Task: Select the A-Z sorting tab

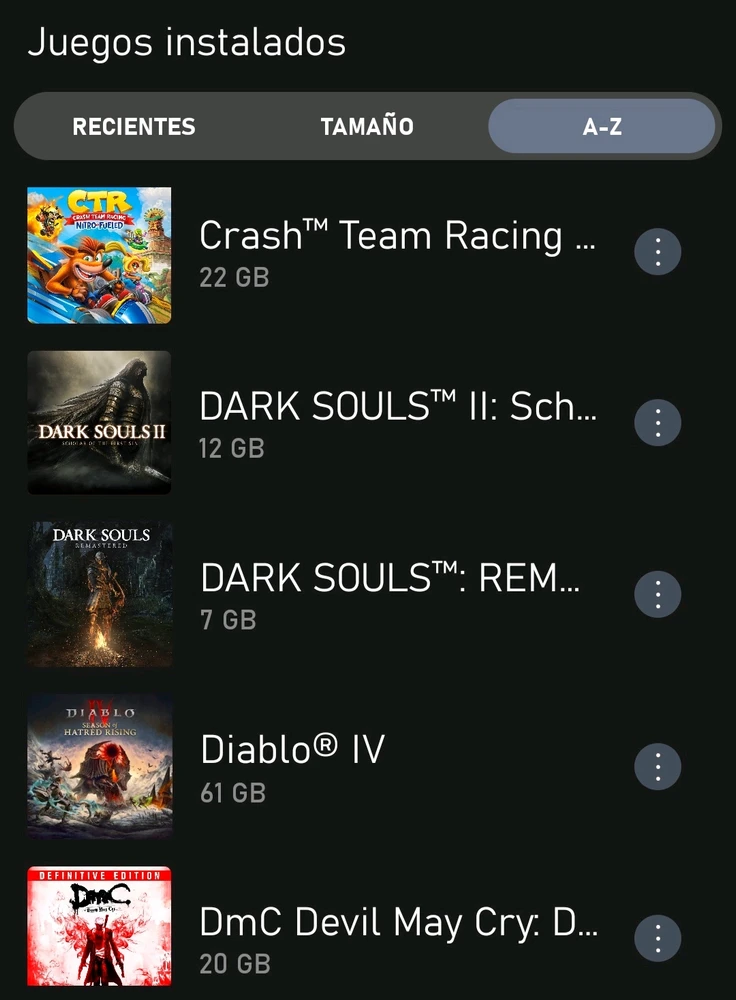Action: (602, 127)
